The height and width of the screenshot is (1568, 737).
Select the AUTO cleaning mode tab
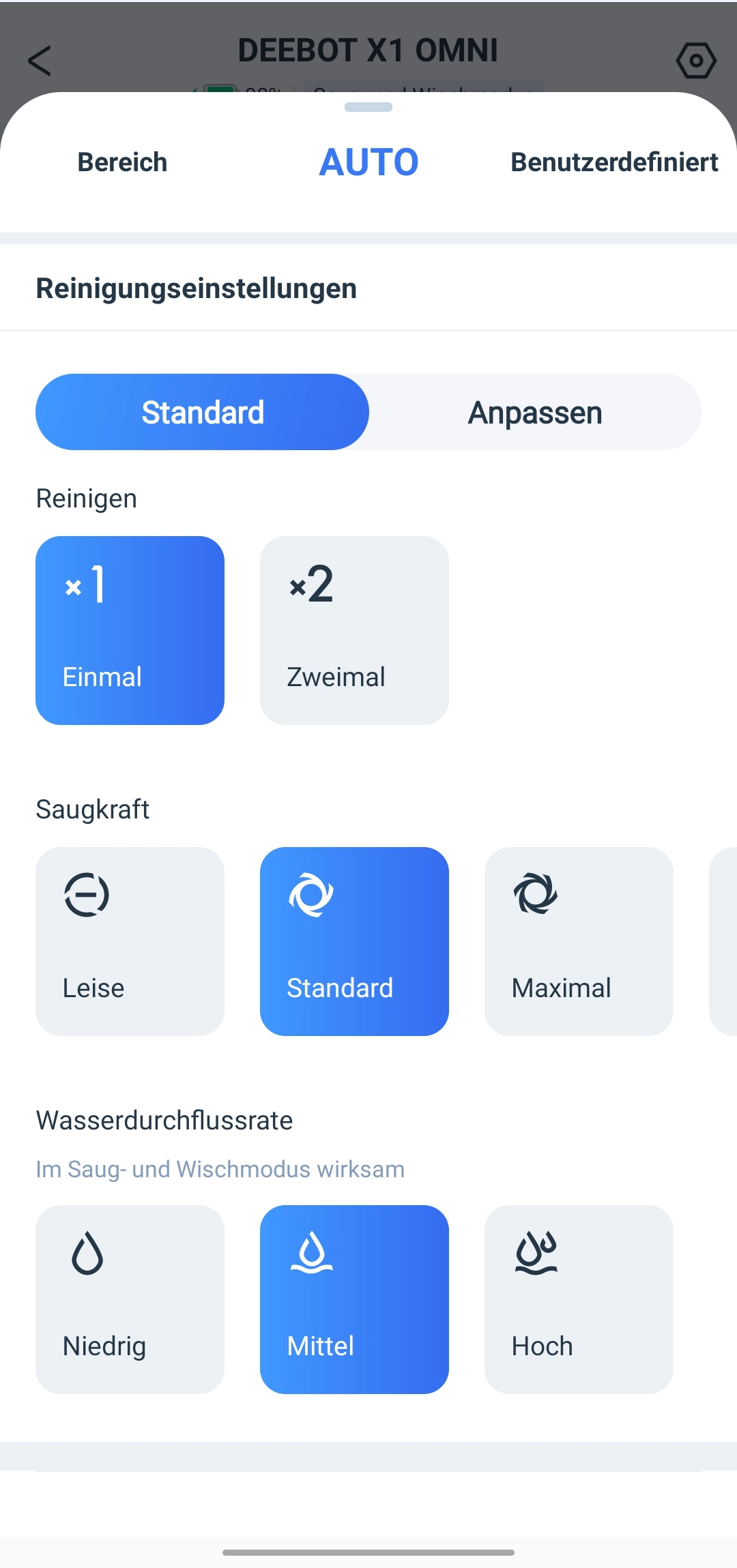pyautogui.click(x=369, y=162)
